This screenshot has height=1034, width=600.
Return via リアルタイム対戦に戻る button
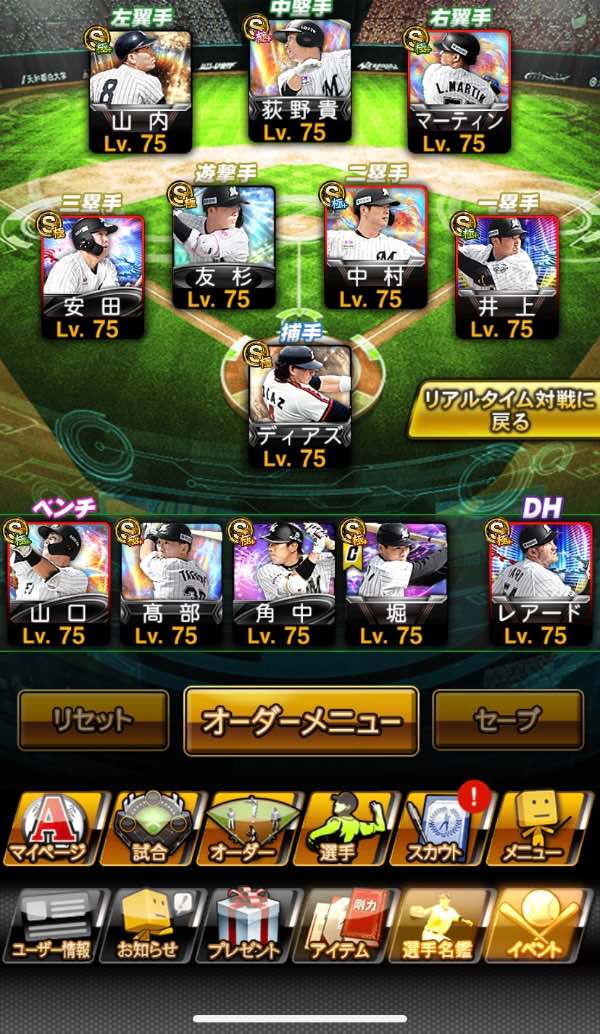(503, 410)
